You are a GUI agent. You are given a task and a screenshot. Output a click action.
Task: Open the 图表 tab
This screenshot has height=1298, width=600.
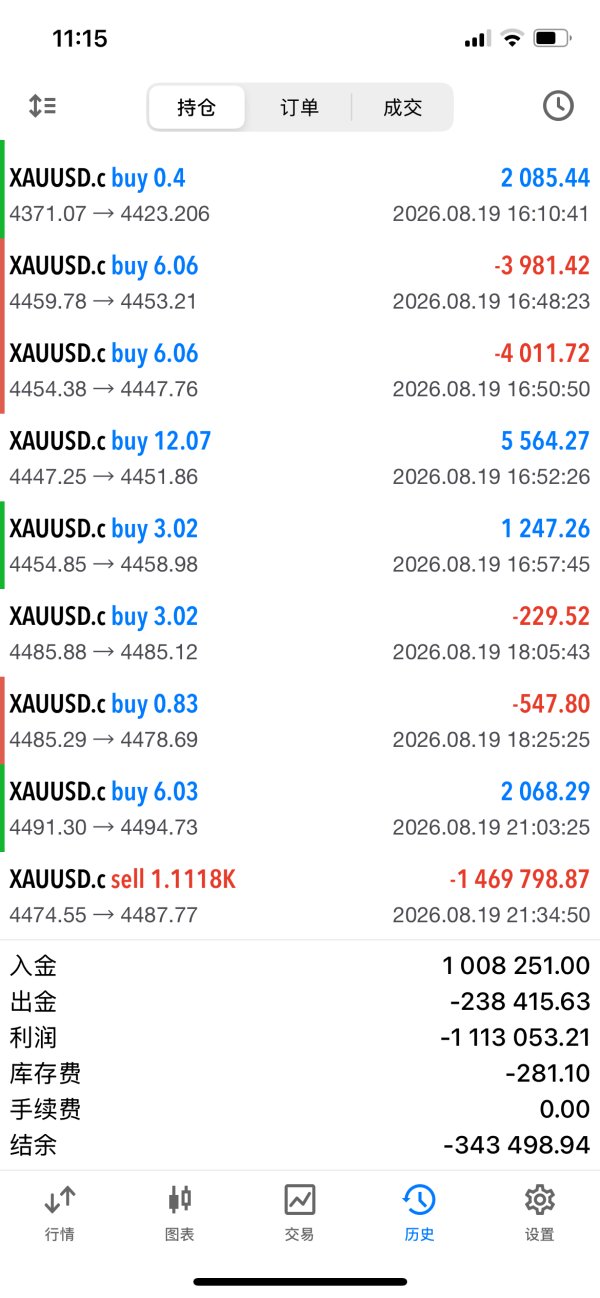180,1211
